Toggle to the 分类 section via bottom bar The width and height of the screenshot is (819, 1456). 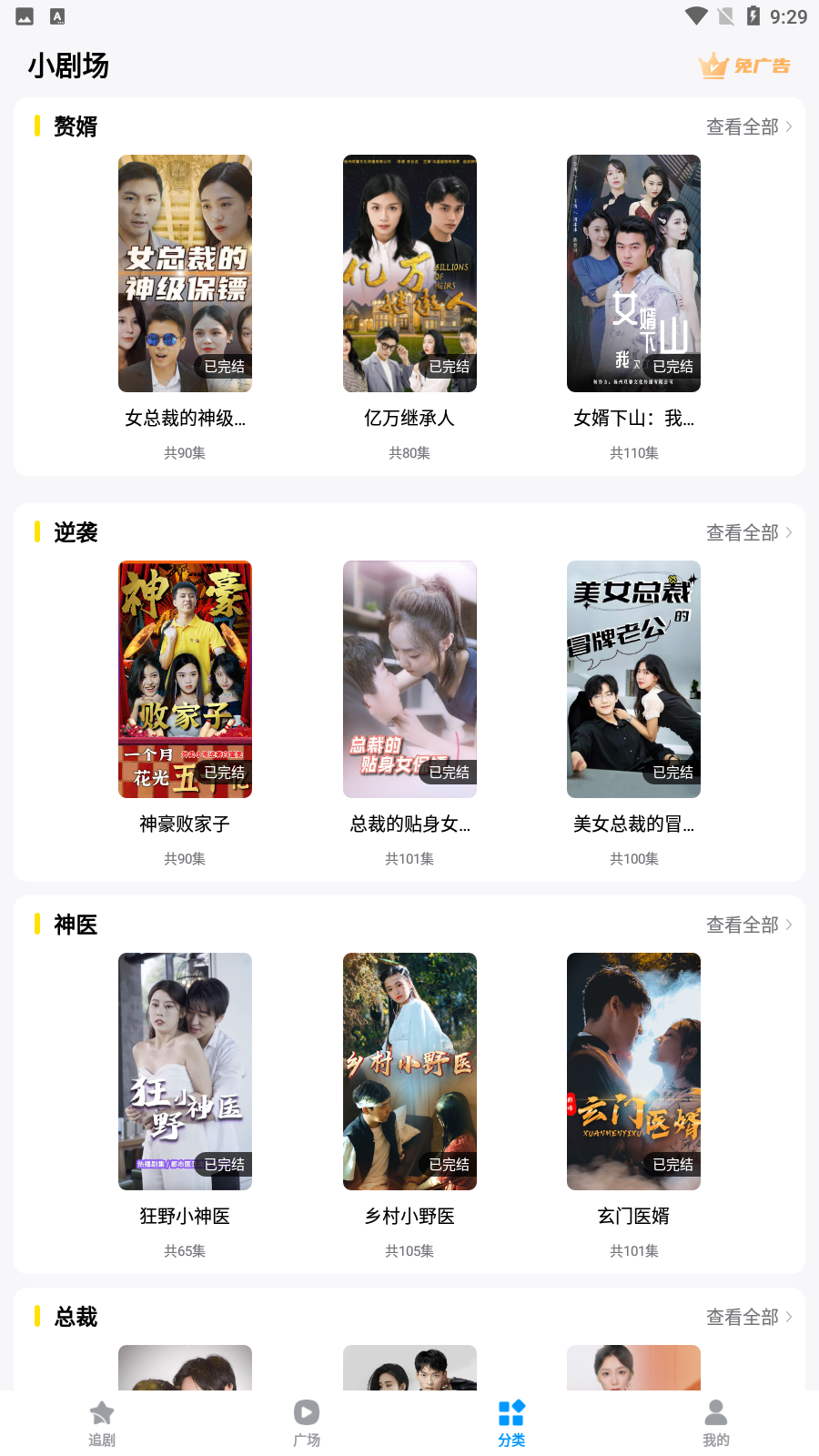pos(511,1421)
